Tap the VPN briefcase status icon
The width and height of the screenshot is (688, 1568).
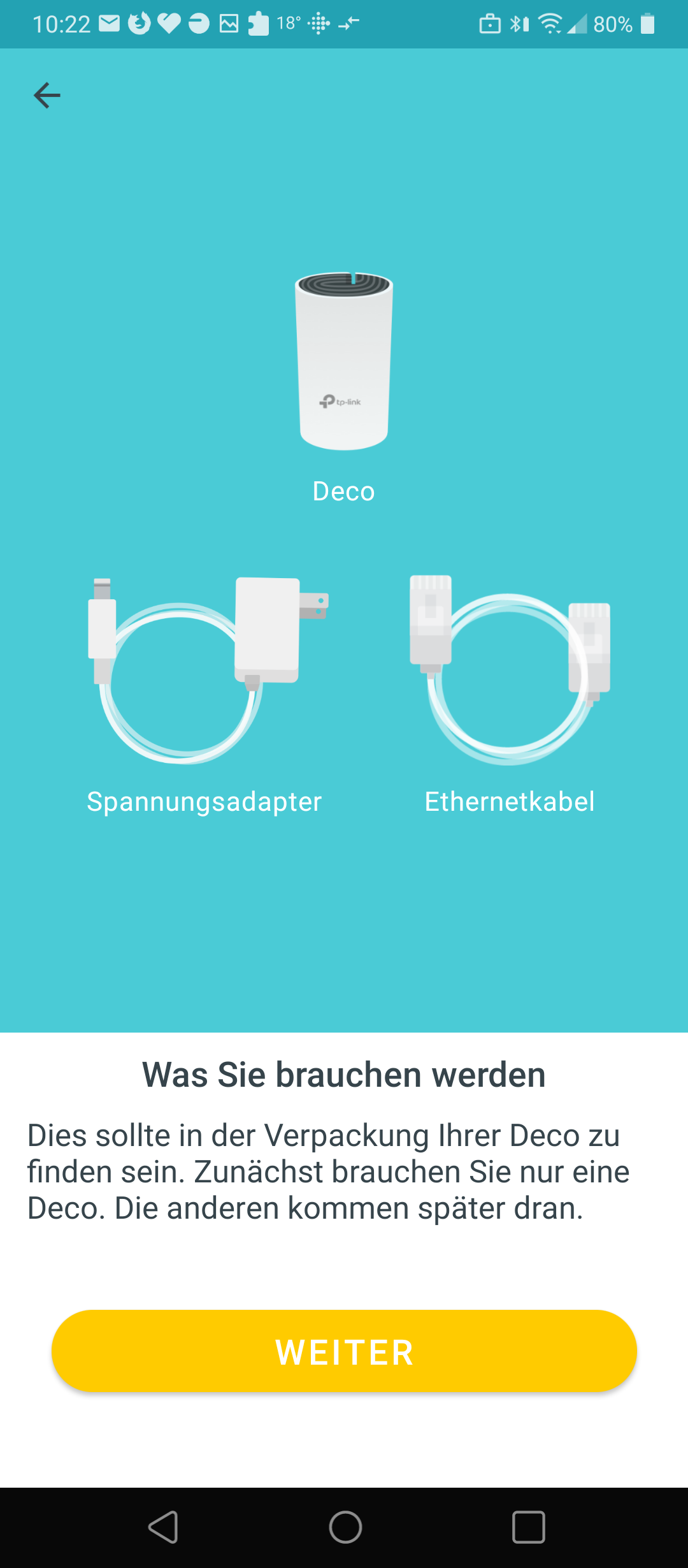click(489, 24)
